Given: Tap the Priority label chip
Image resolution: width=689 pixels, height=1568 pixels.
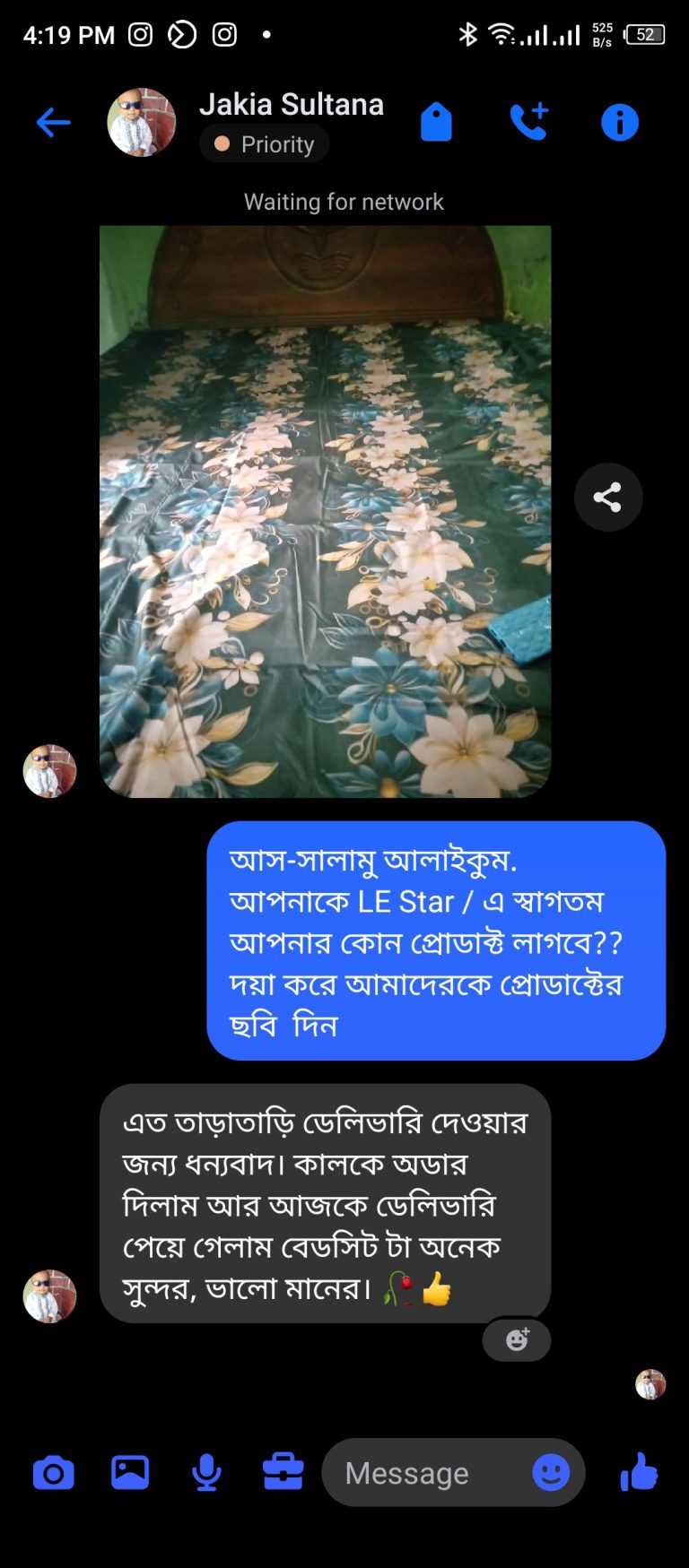Looking at the screenshot, I should click(265, 144).
